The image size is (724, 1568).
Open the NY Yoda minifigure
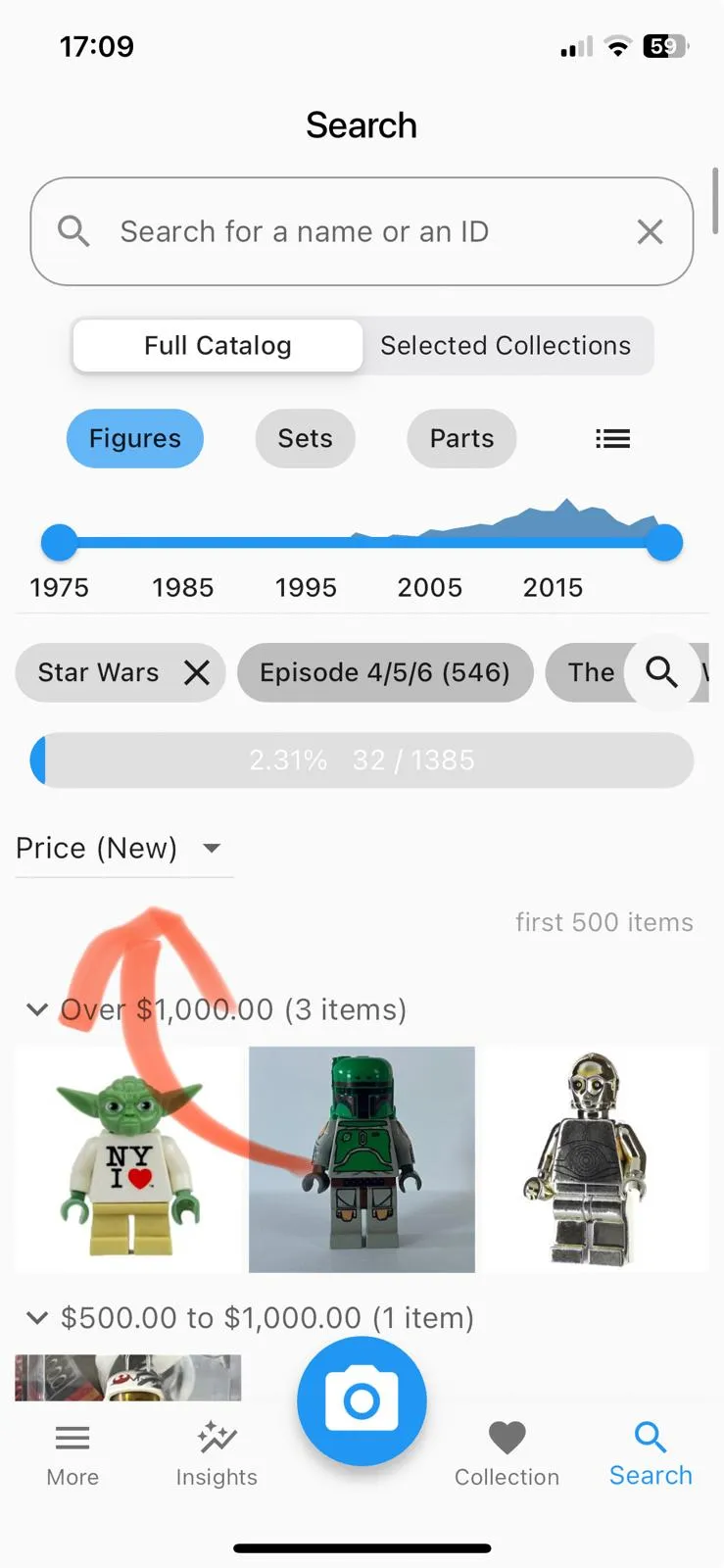[x=128, y=1159]
